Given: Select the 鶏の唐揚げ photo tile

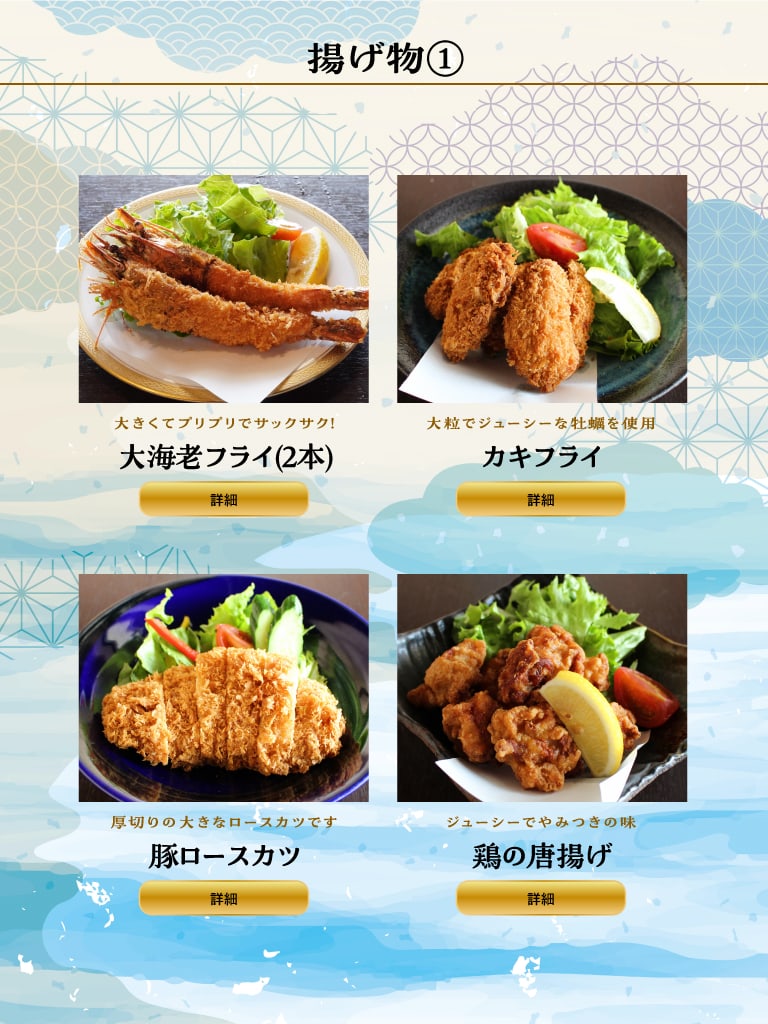Looking at the screenshot, I should (541, 688).
